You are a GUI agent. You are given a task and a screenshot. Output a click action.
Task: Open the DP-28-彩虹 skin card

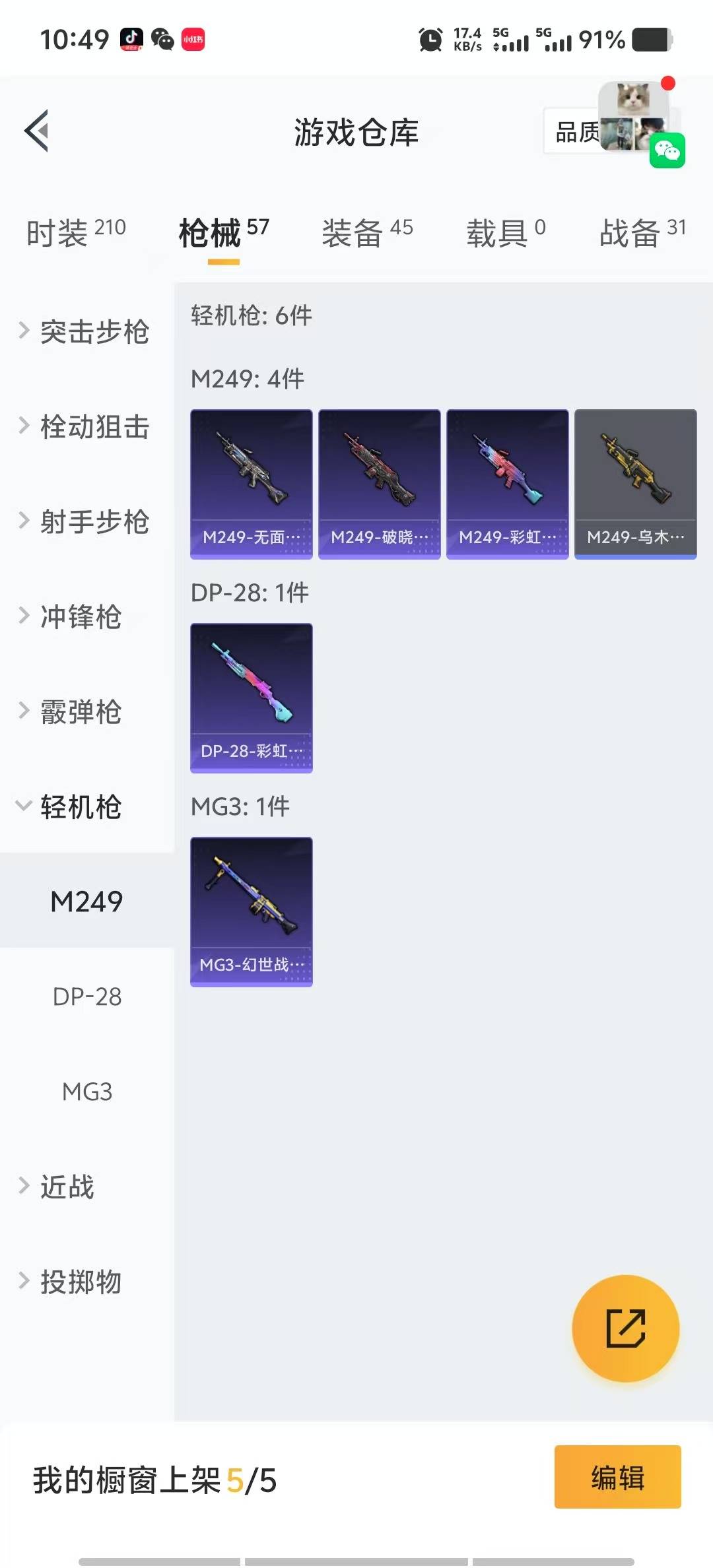tap(251, 698)
